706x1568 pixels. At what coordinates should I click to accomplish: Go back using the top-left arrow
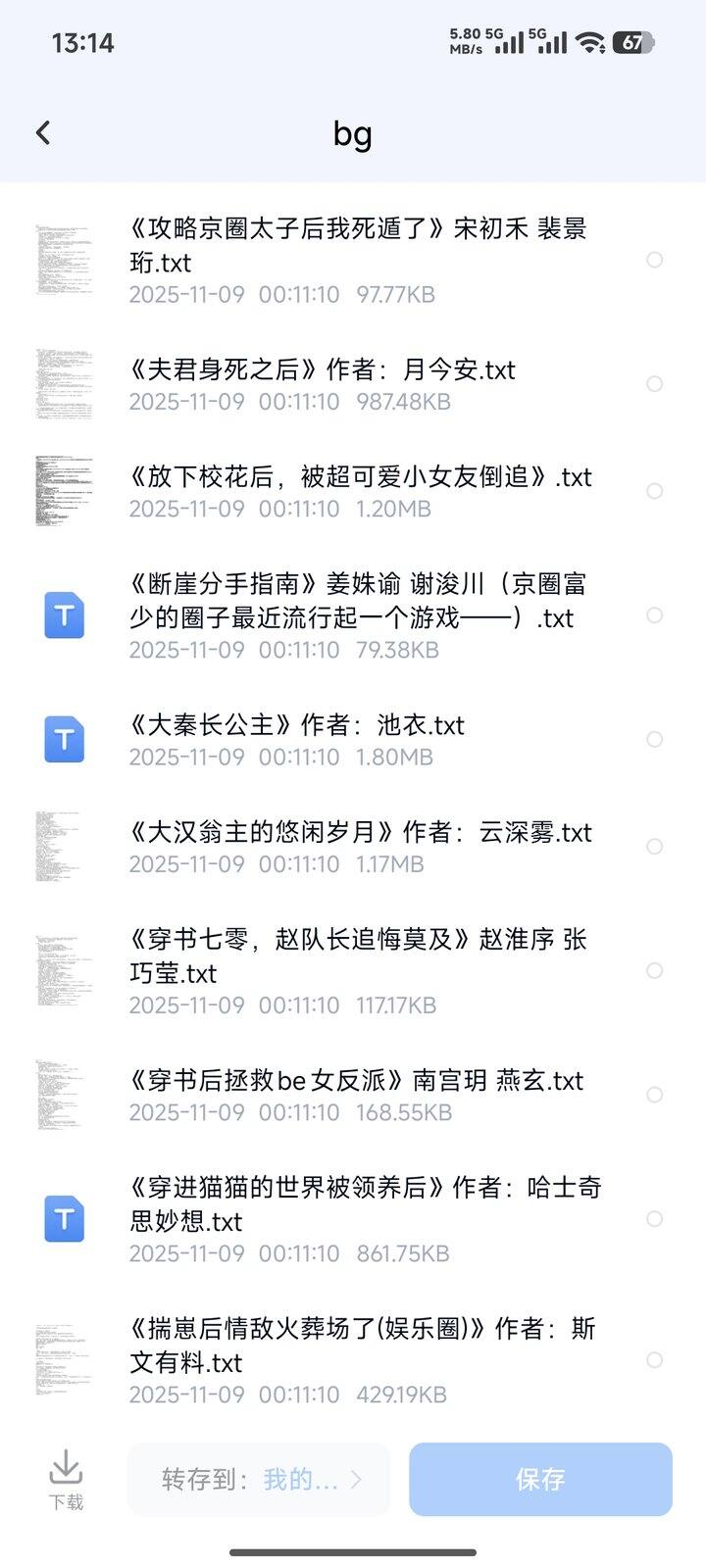pos(43,133)
